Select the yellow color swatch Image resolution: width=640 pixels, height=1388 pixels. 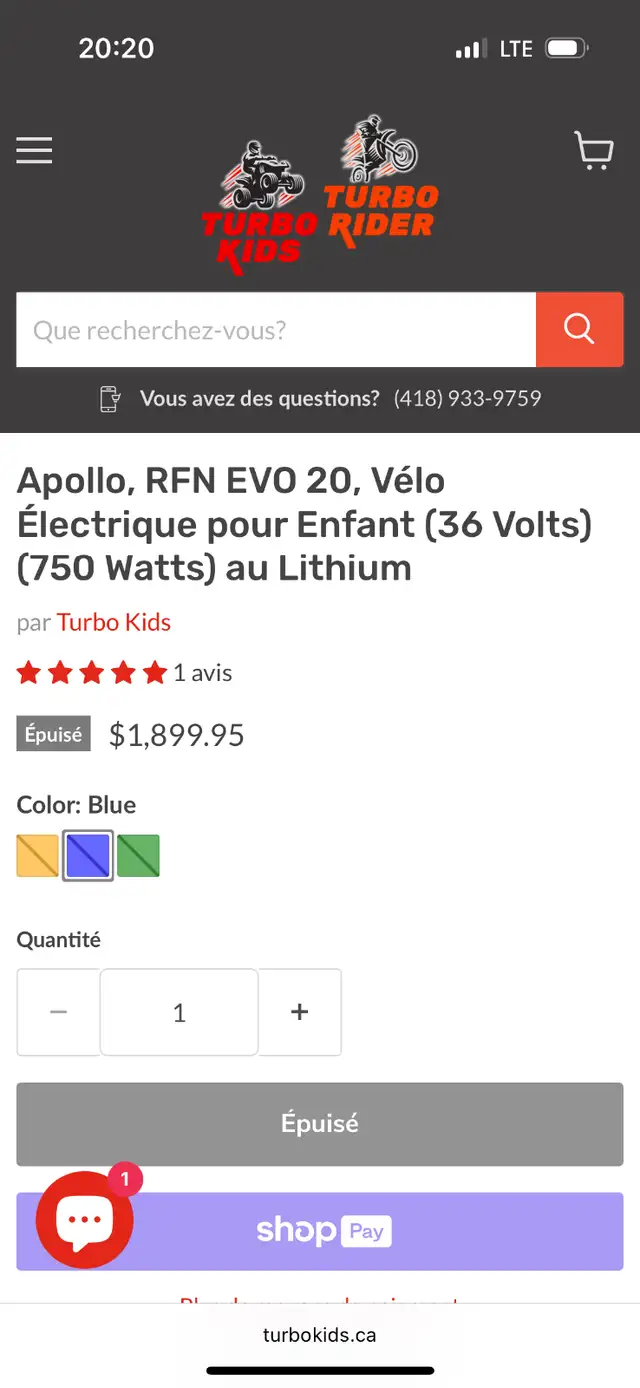(x=38, y=856)
